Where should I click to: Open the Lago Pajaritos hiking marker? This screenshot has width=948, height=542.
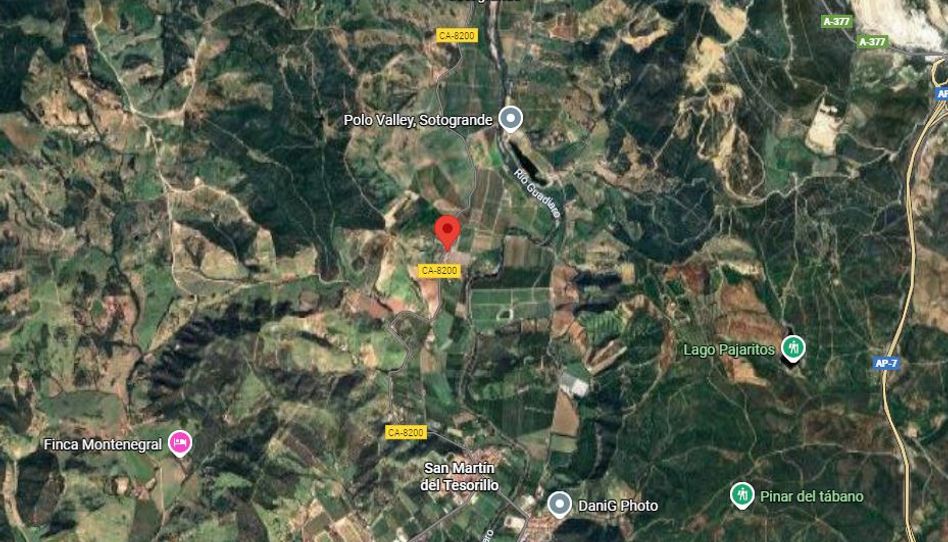793,349
